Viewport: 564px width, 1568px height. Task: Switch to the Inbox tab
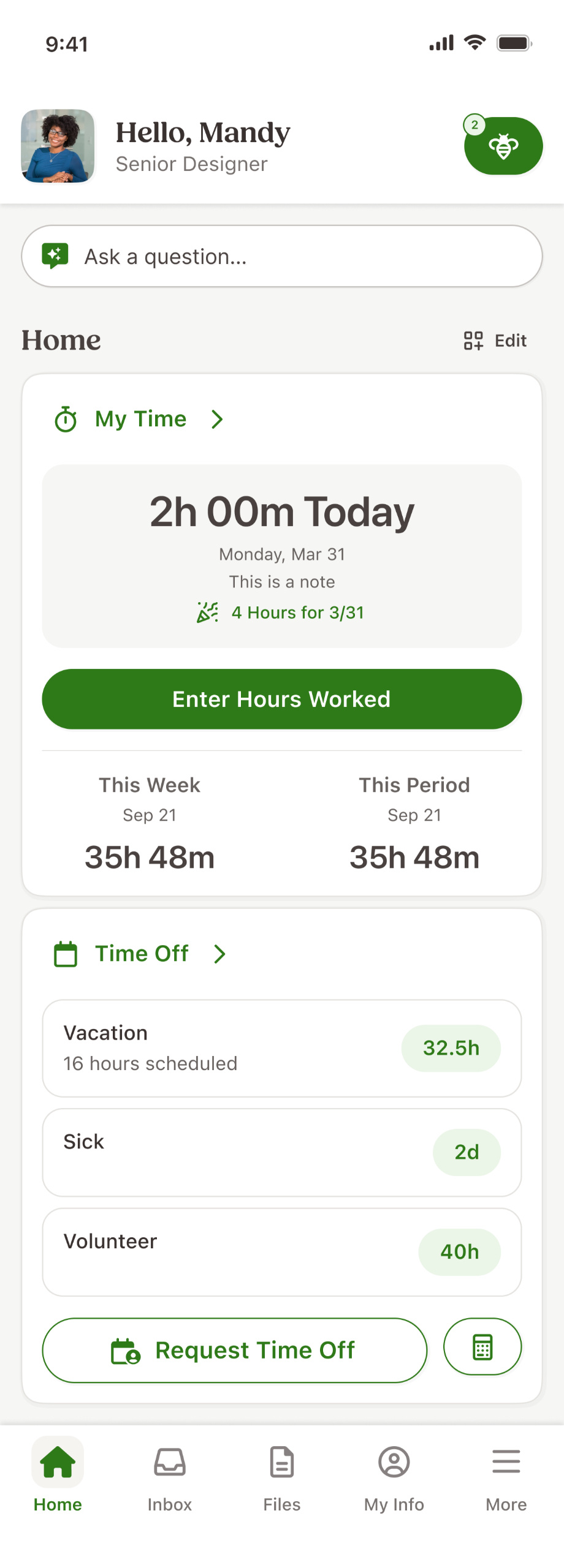(170, 1478)
